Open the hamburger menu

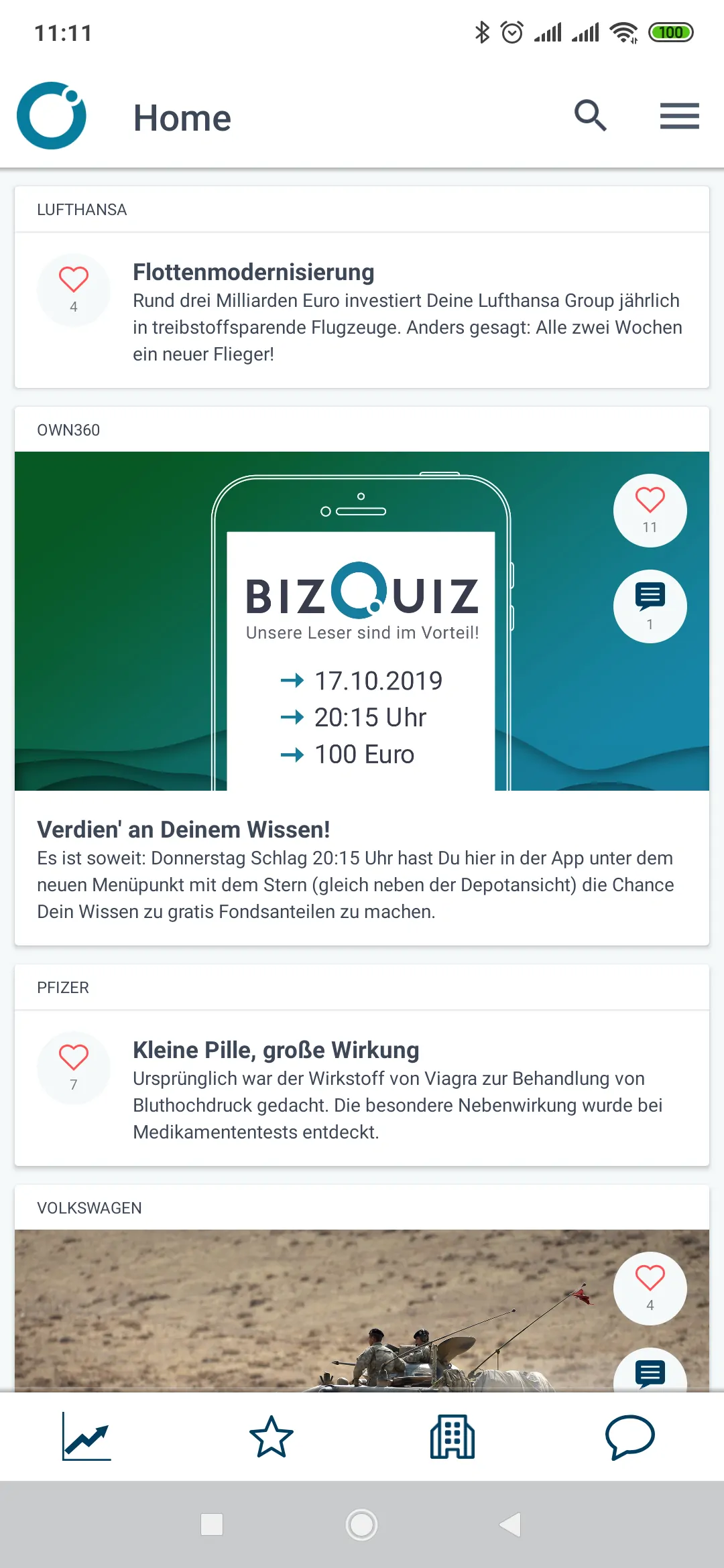tap(679, 116)
